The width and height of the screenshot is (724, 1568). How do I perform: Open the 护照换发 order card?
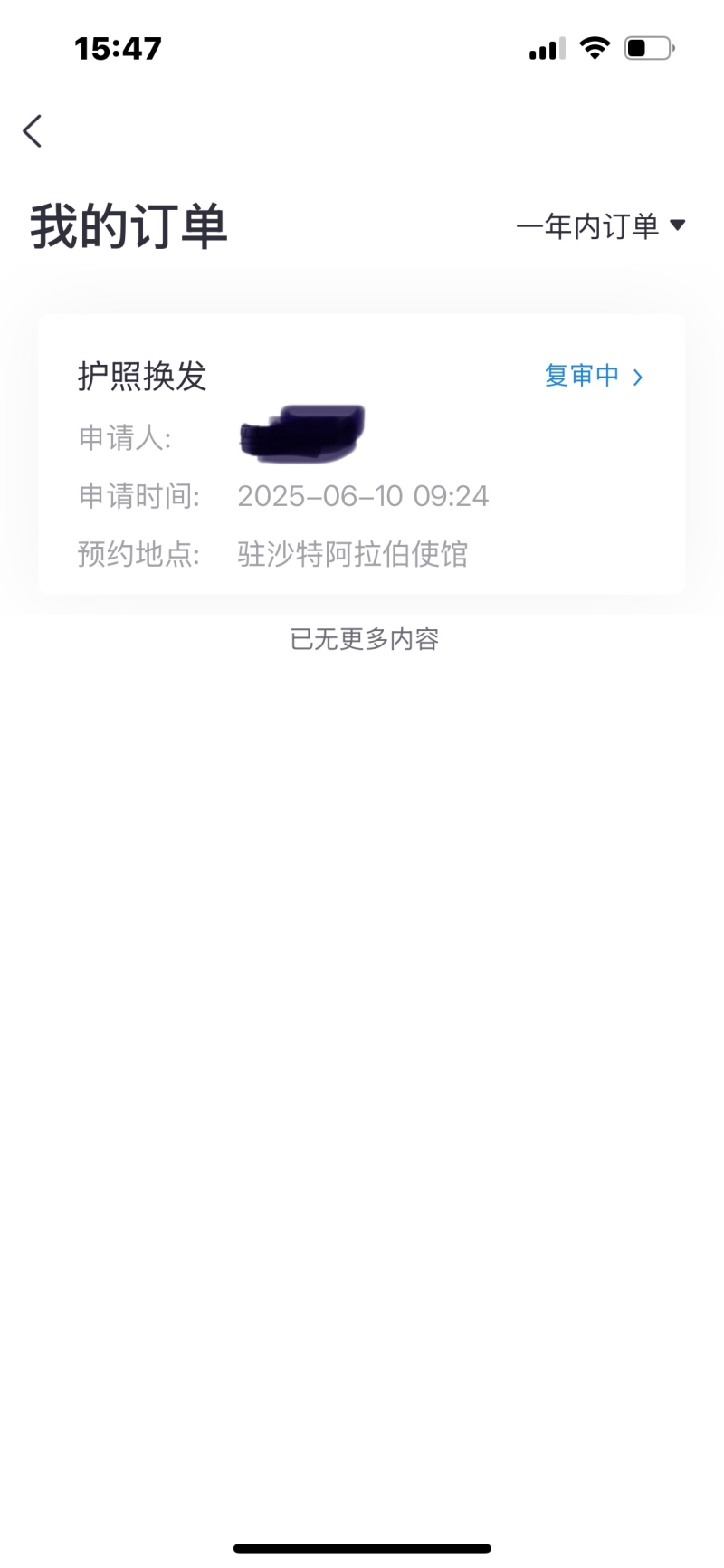(x=362, y=454)
